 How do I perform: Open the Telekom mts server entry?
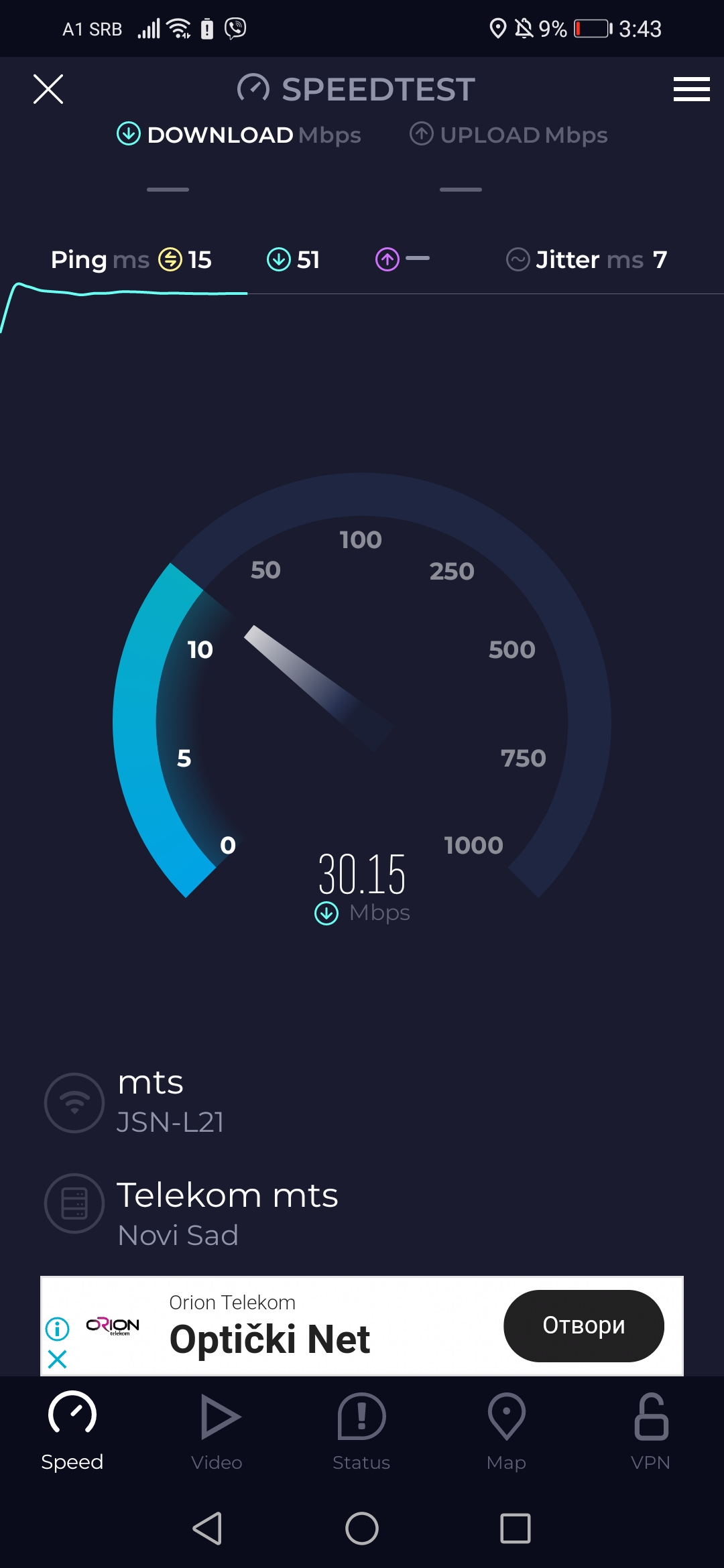point(228,1212)
